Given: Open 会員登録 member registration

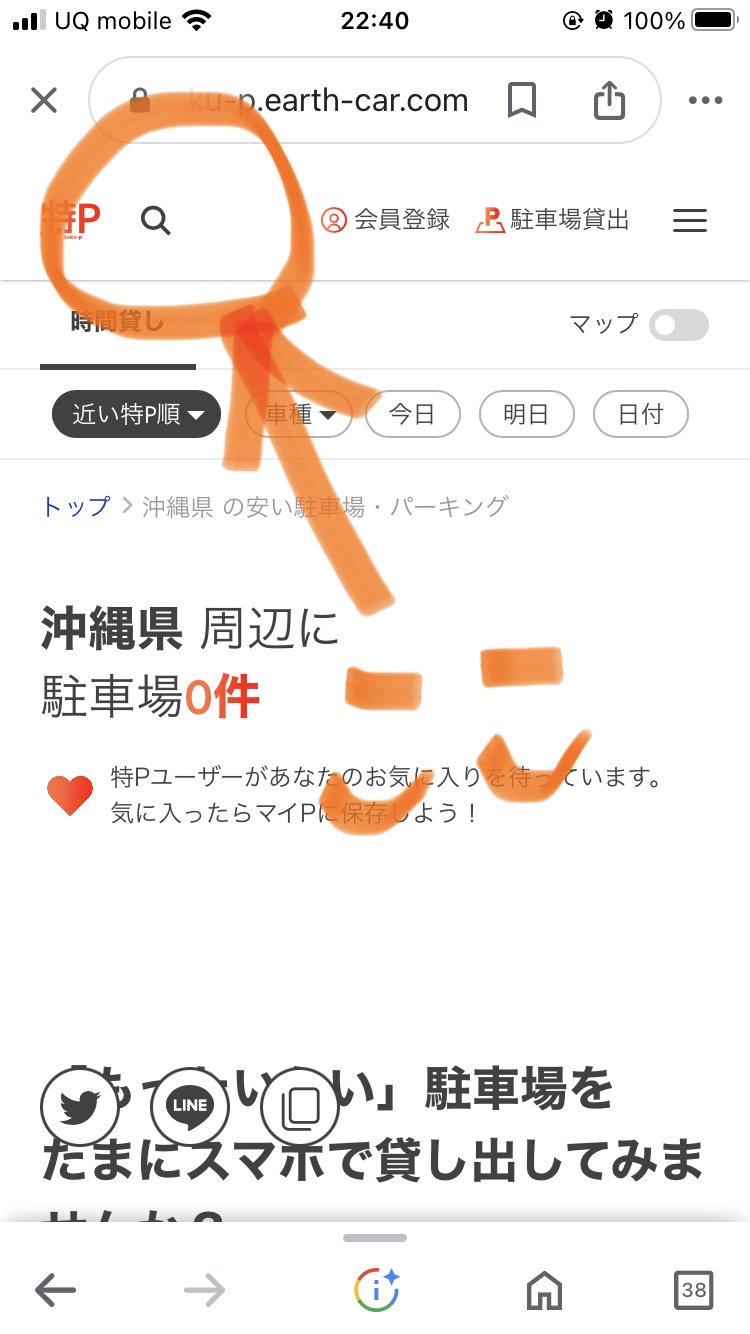Looking at the screenshot, I should (386, 220).
